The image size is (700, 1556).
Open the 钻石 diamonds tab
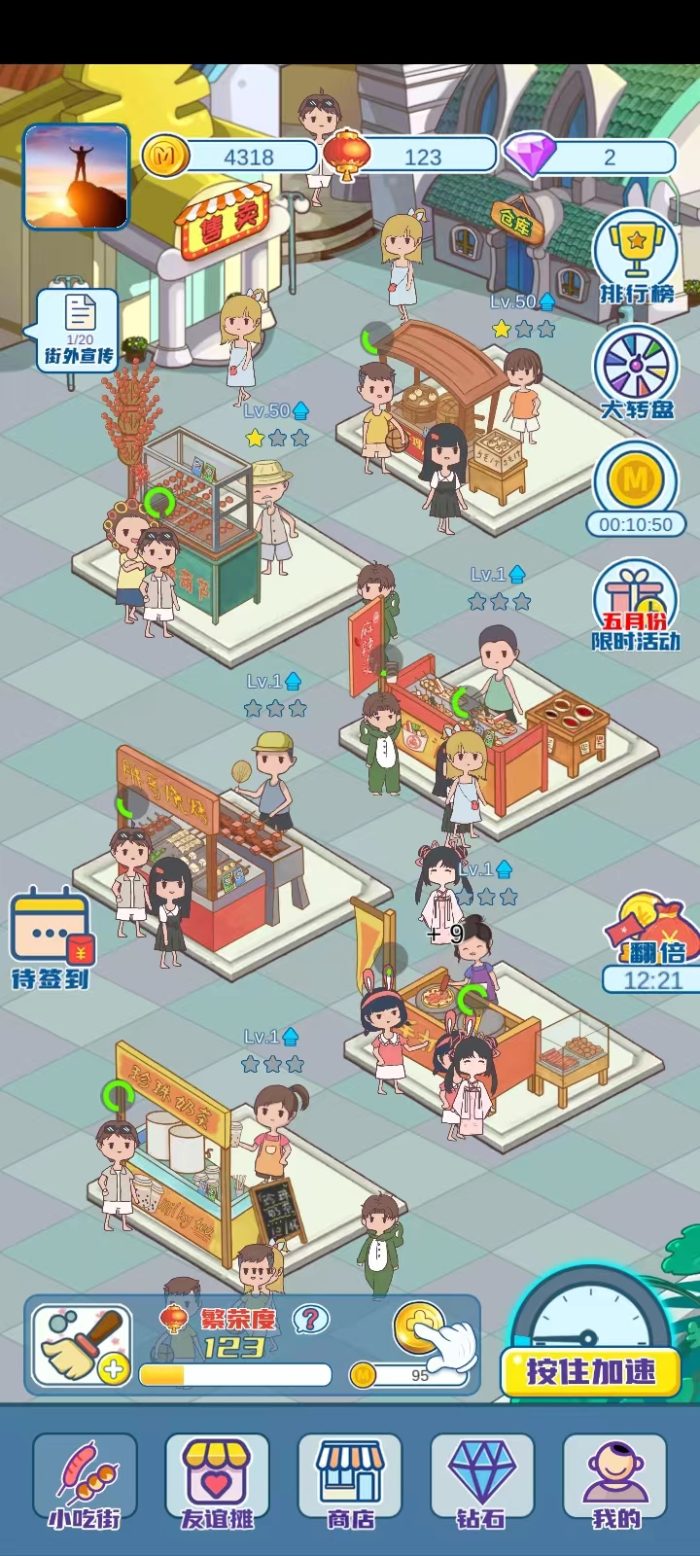[x=482, y=1480]
